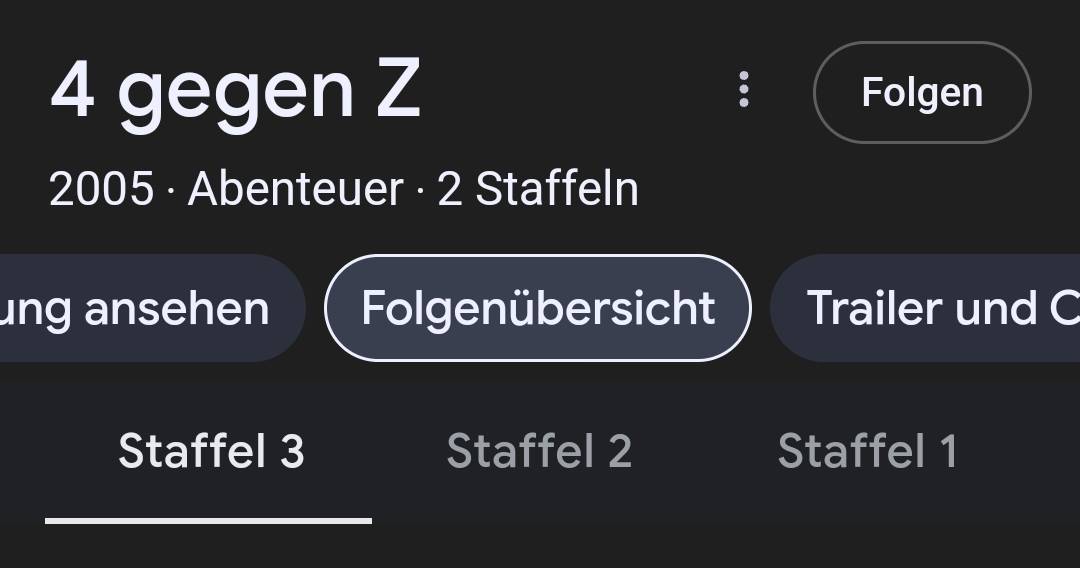1080x568 pixels.
Task: Switch to the Staffel 3 tab
Action: 210,452
